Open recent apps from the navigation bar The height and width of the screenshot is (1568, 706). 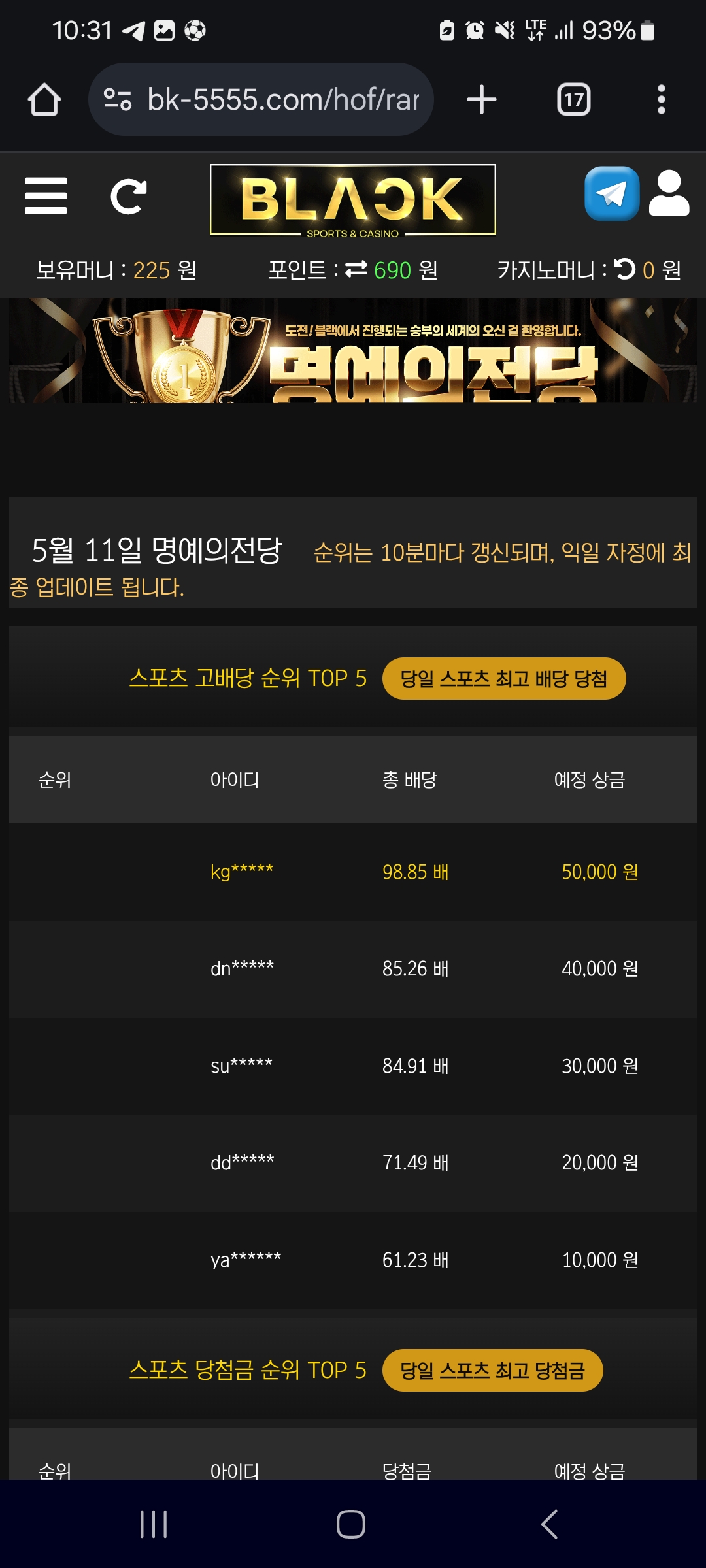pos(154,1524)
